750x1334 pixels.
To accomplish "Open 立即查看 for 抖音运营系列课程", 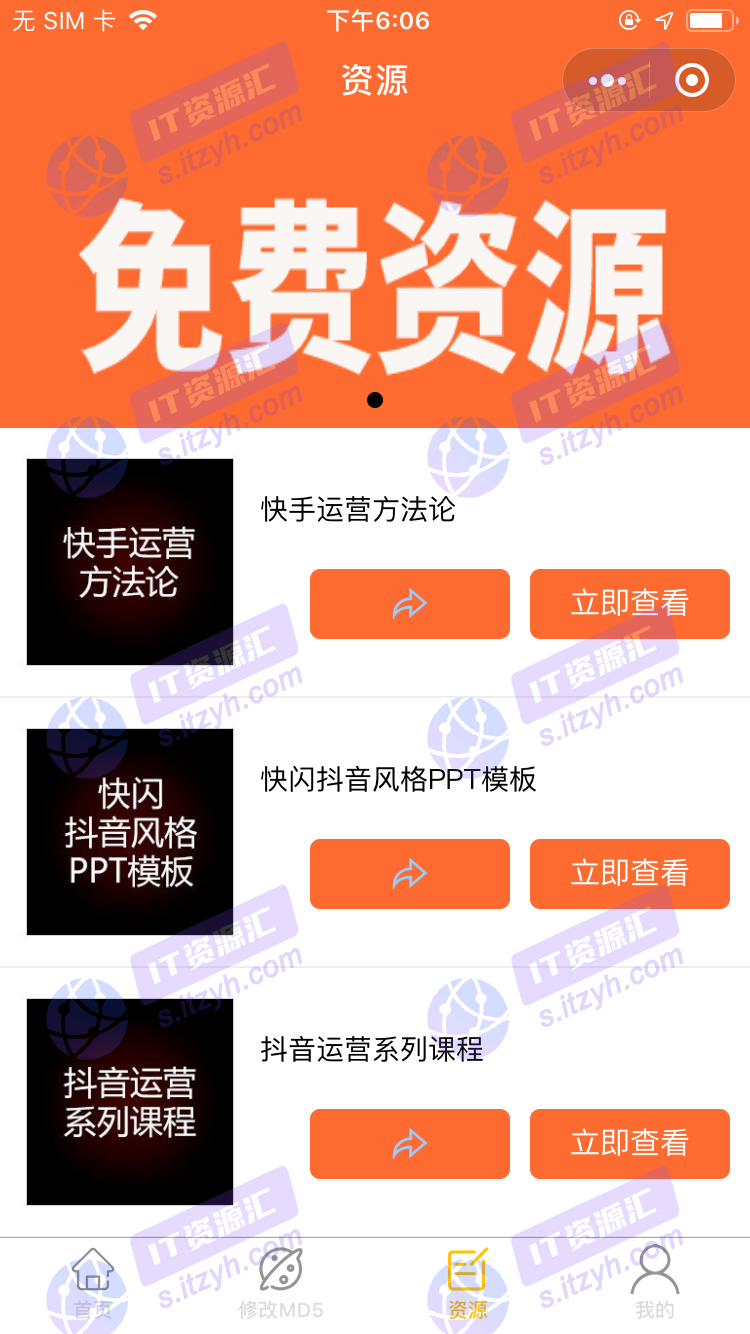I will [630, 1144].
